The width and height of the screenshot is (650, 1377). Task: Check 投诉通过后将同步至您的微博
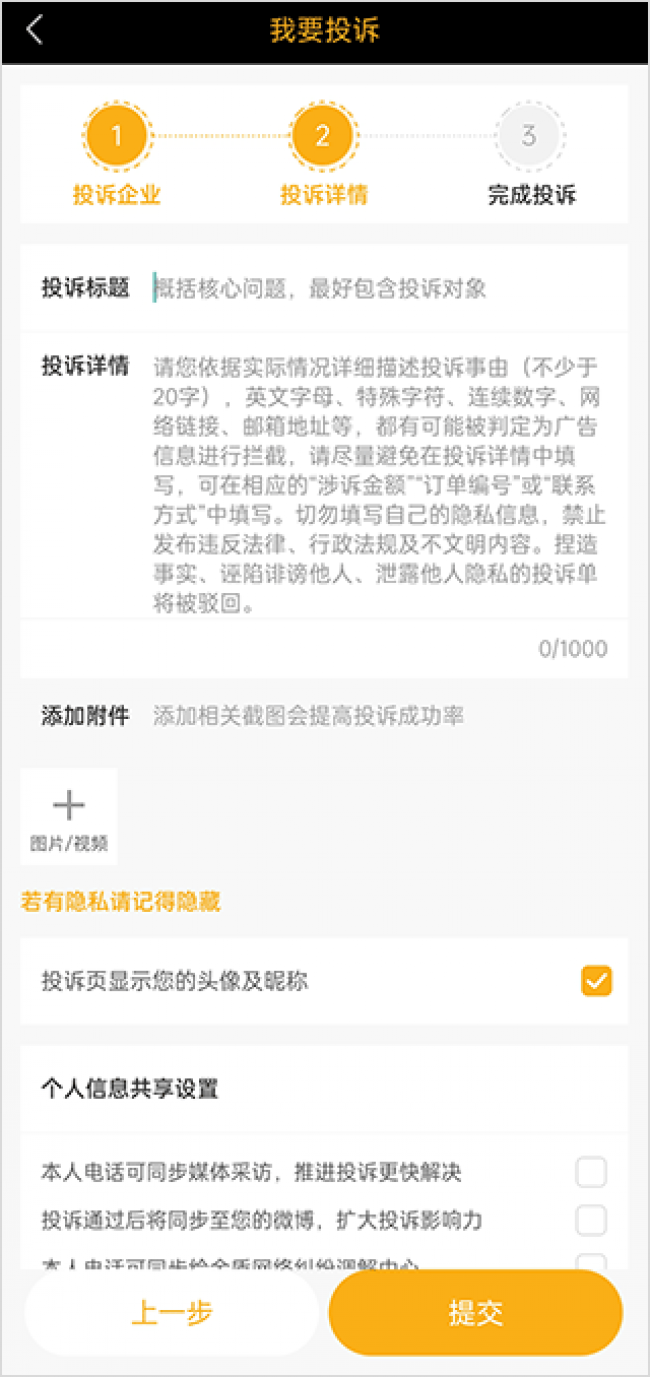[591, 1220]
